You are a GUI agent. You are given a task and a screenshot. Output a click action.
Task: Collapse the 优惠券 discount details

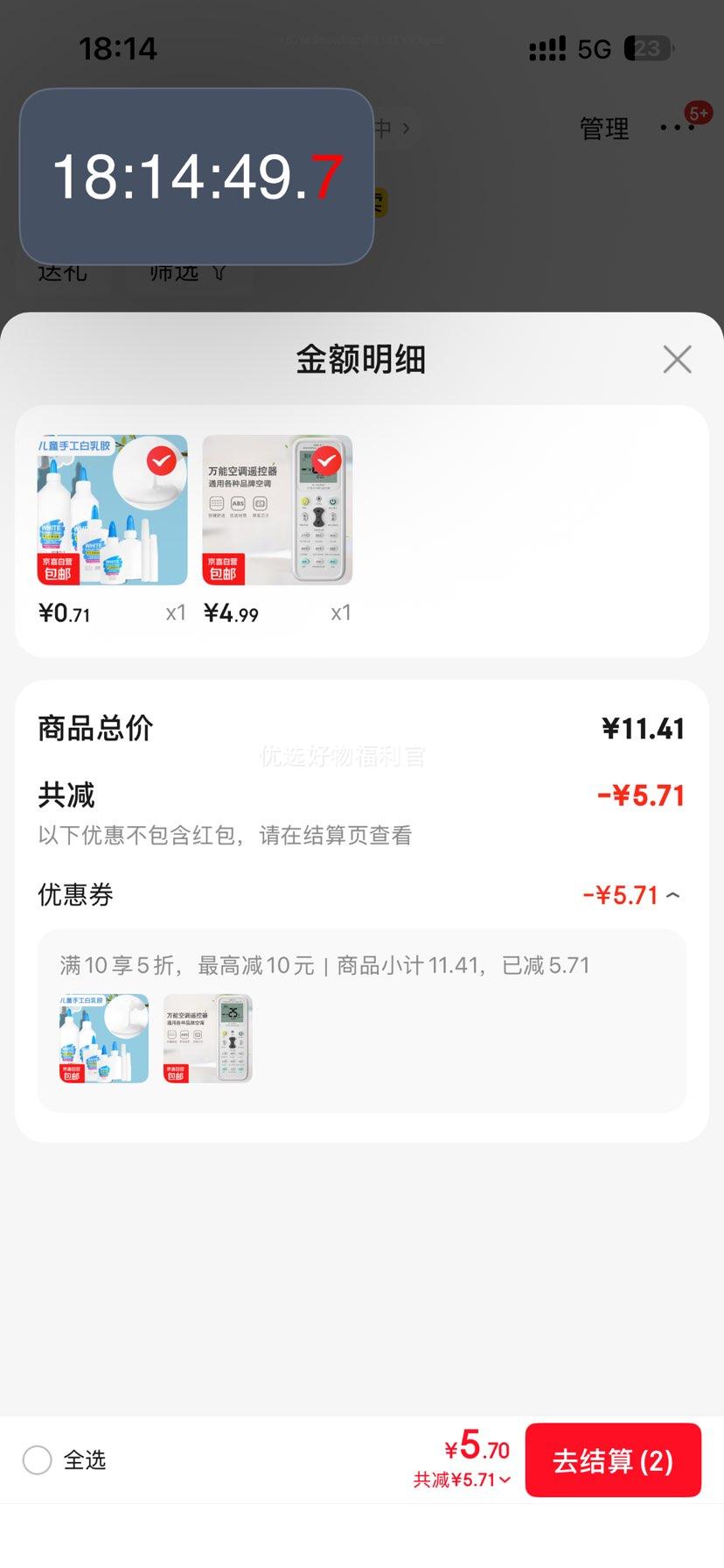tap(672, 895)
